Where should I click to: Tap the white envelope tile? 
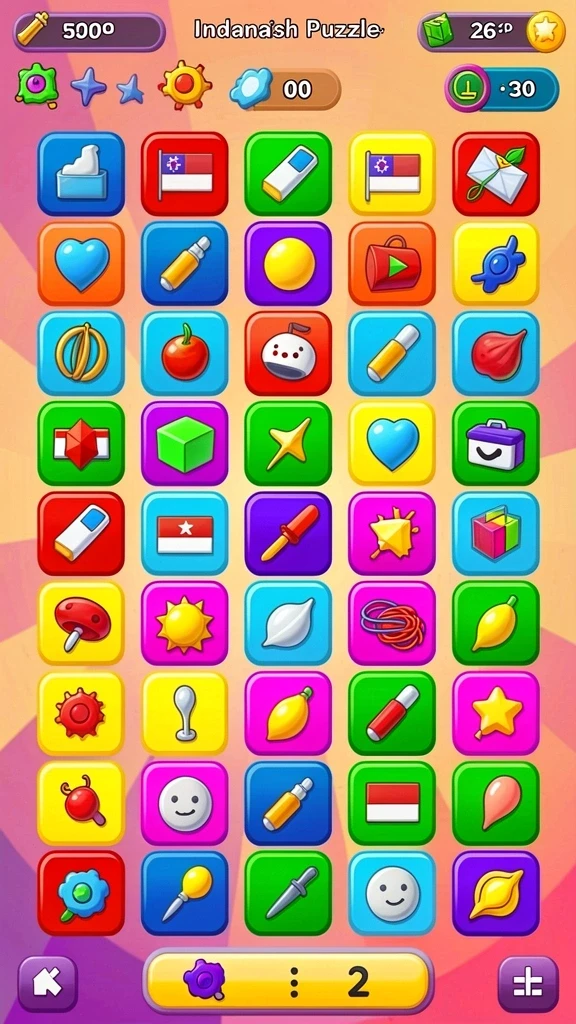click(x=496, y=174)
